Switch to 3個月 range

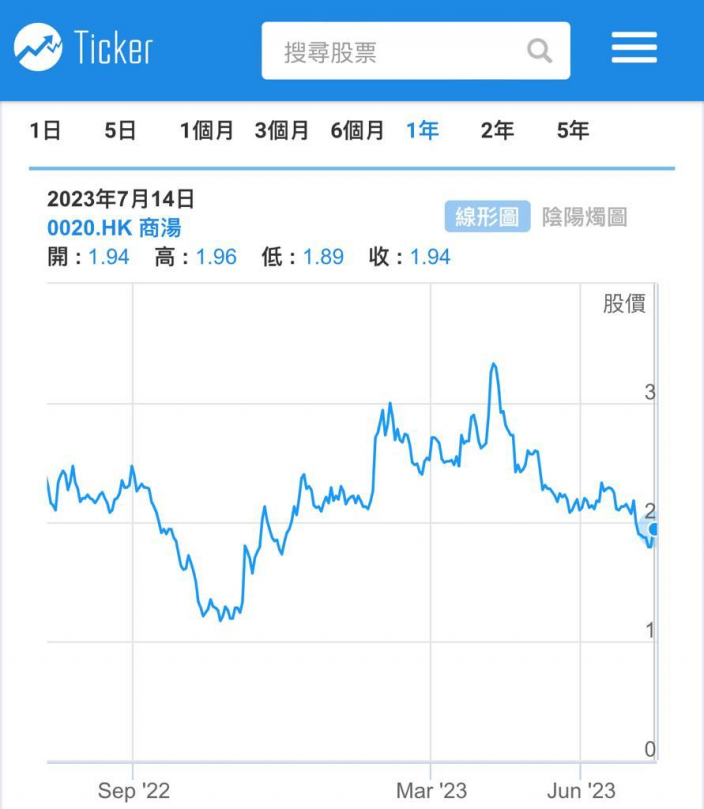(x=281, y=131)
